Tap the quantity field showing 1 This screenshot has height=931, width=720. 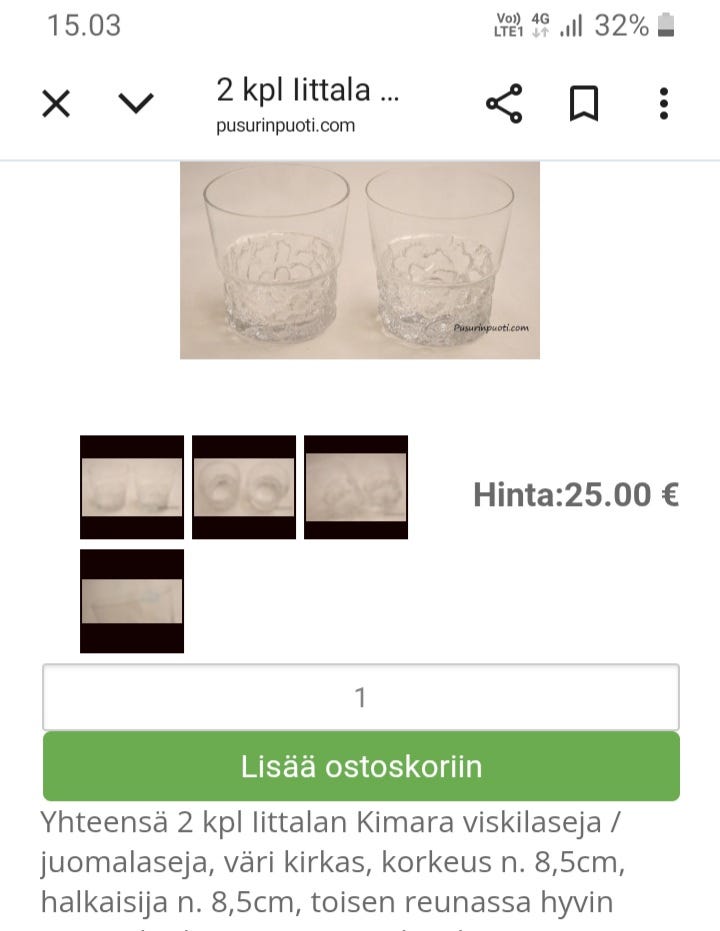click(360, 695)
